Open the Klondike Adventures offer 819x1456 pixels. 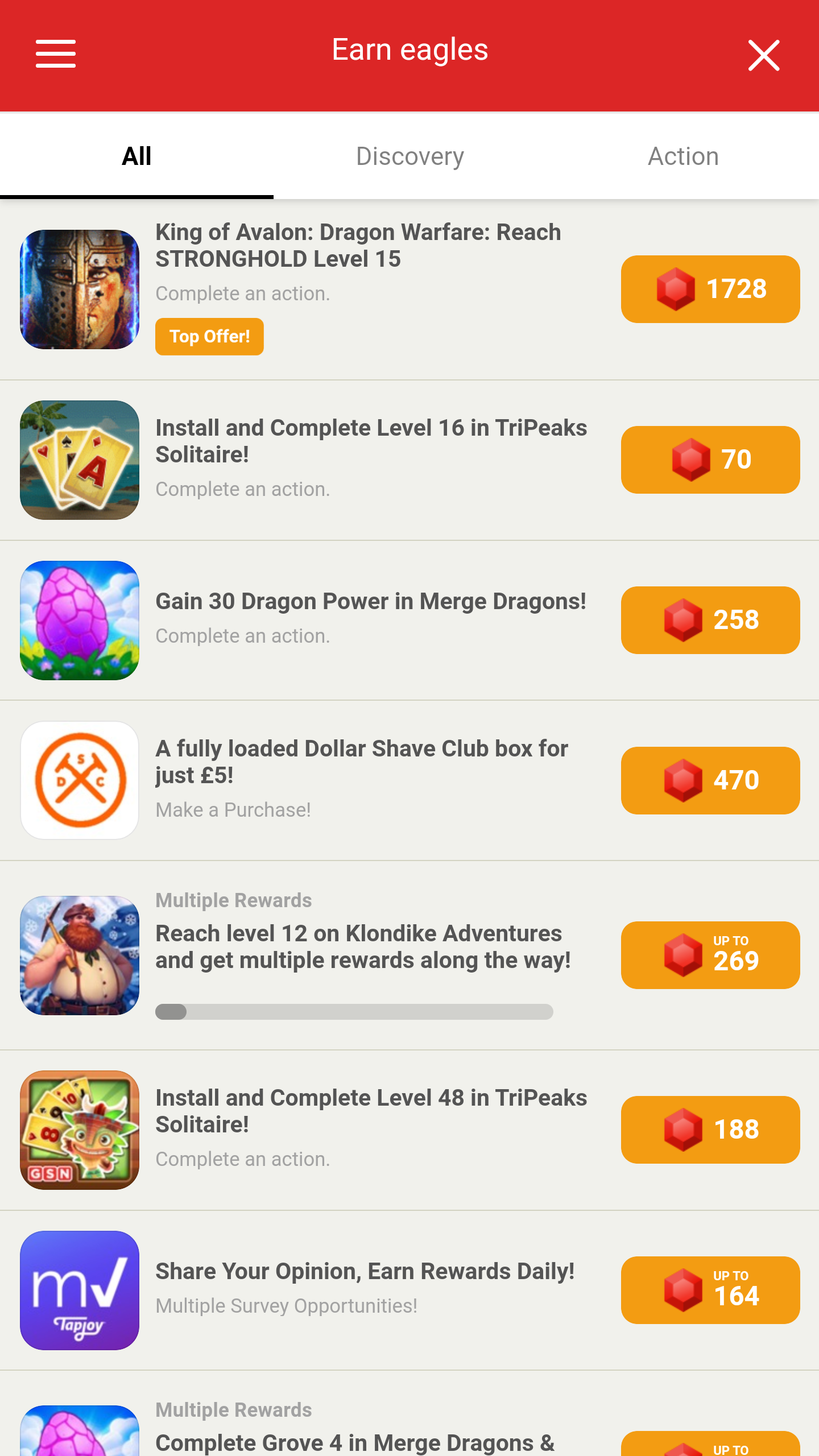[363, 947]
